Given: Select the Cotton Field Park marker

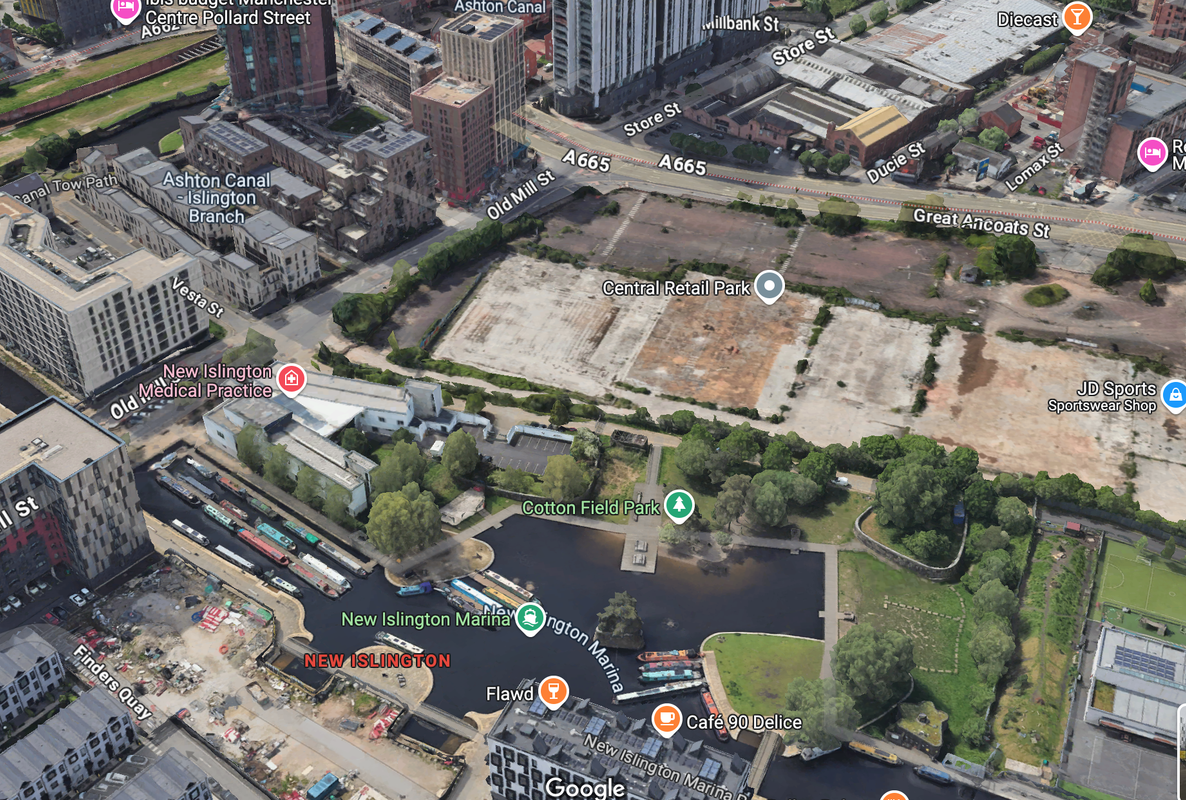Looking at the screenshot, I should 680,506.
